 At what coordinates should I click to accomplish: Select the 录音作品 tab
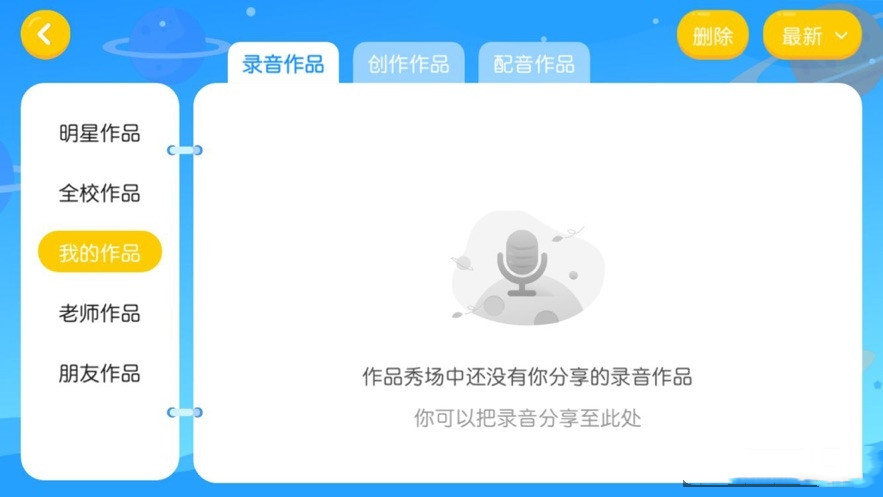pyautogui.click(x=283, y=64)
